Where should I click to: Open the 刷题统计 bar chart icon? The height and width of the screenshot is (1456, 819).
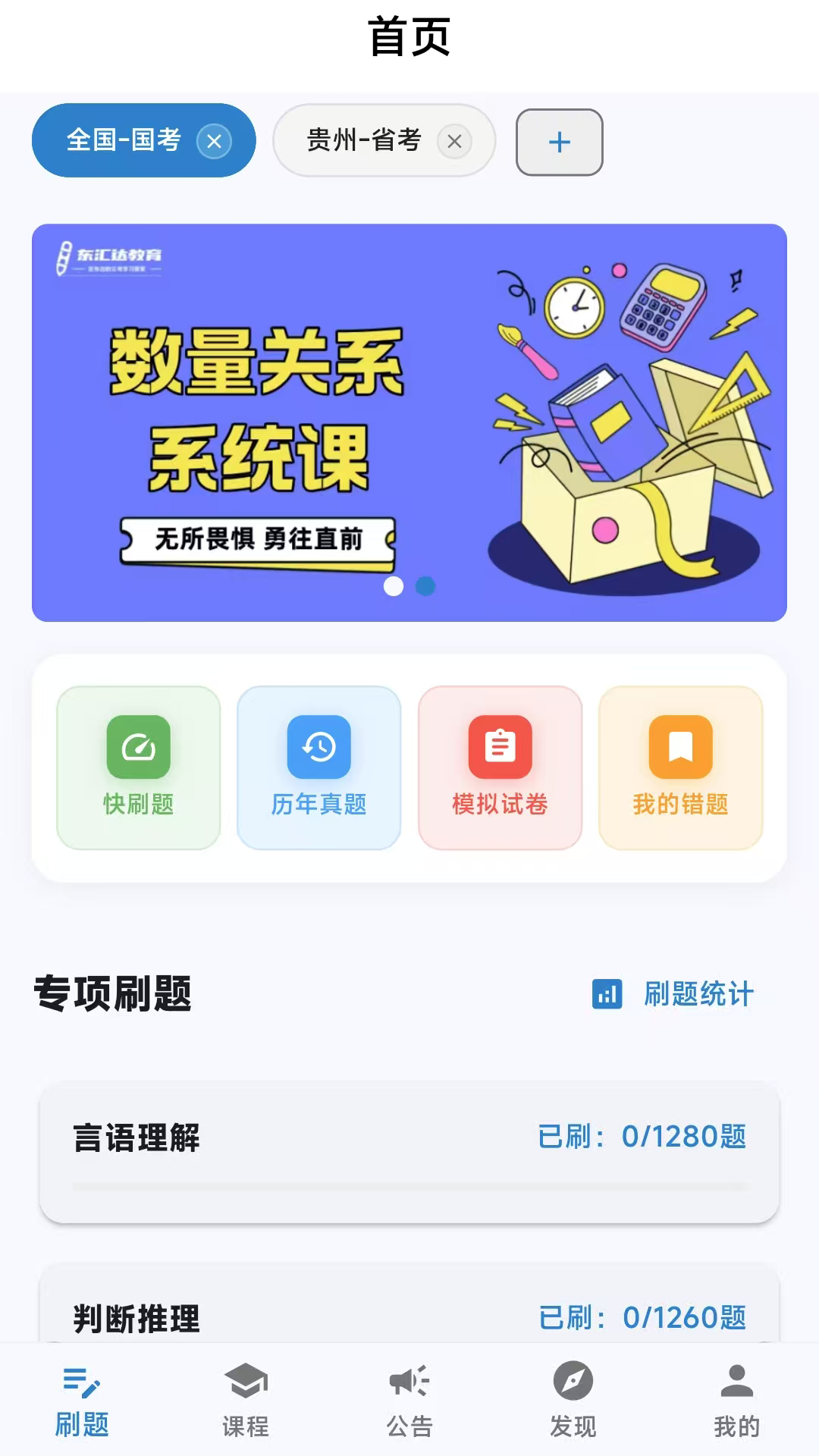607,994
